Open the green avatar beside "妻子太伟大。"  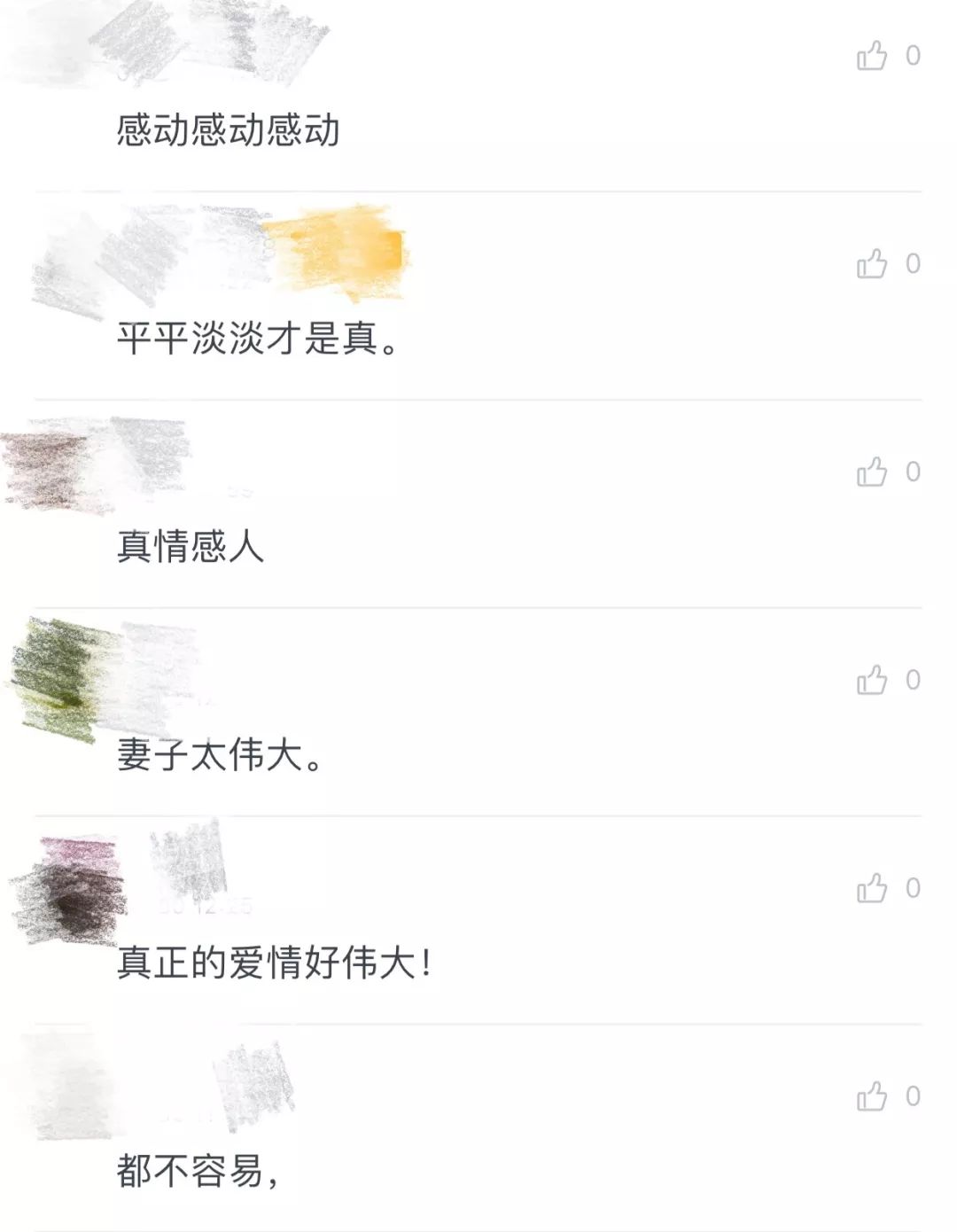[53, 678]
